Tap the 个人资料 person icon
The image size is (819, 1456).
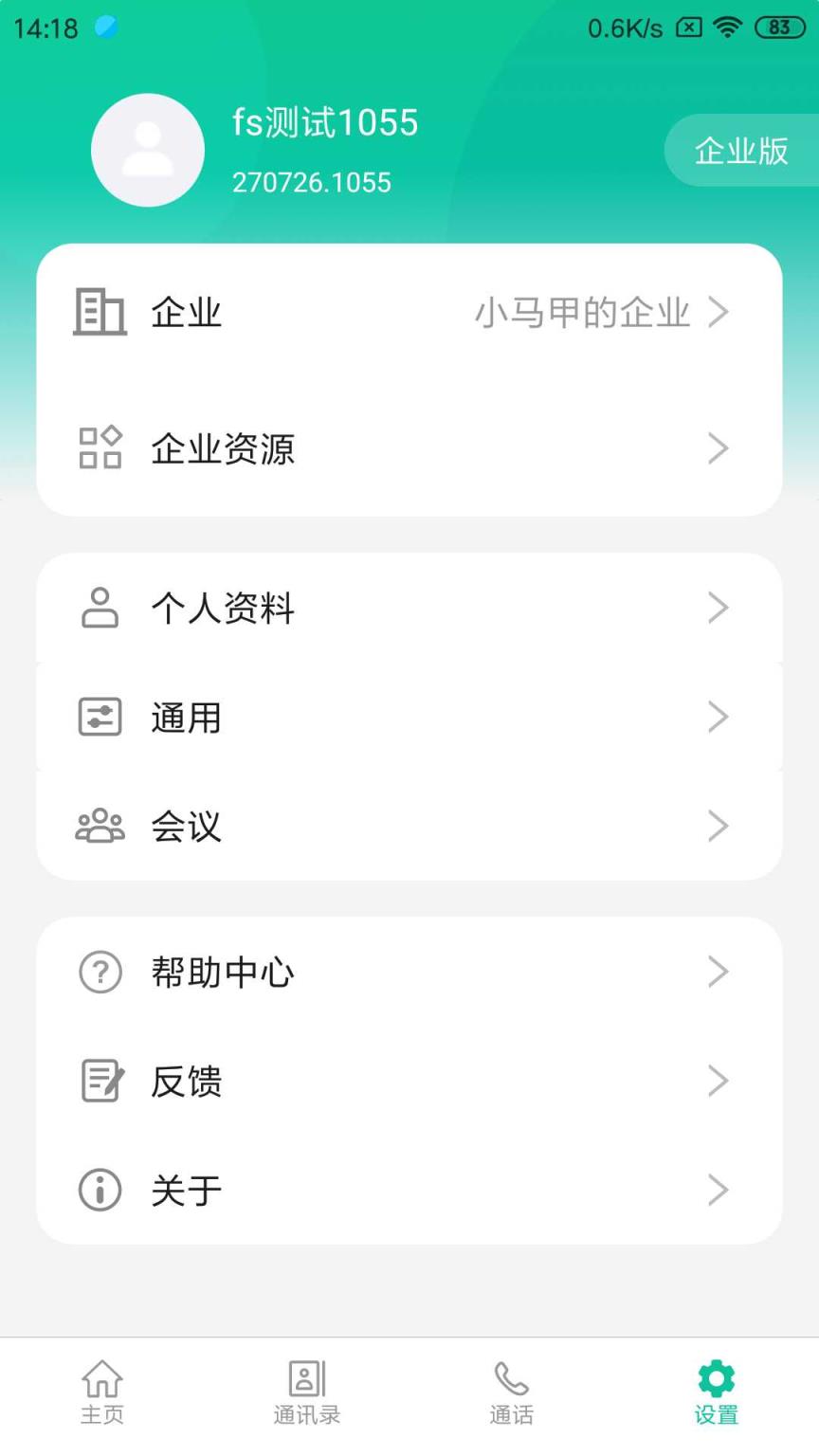click(x=100, y=608)
